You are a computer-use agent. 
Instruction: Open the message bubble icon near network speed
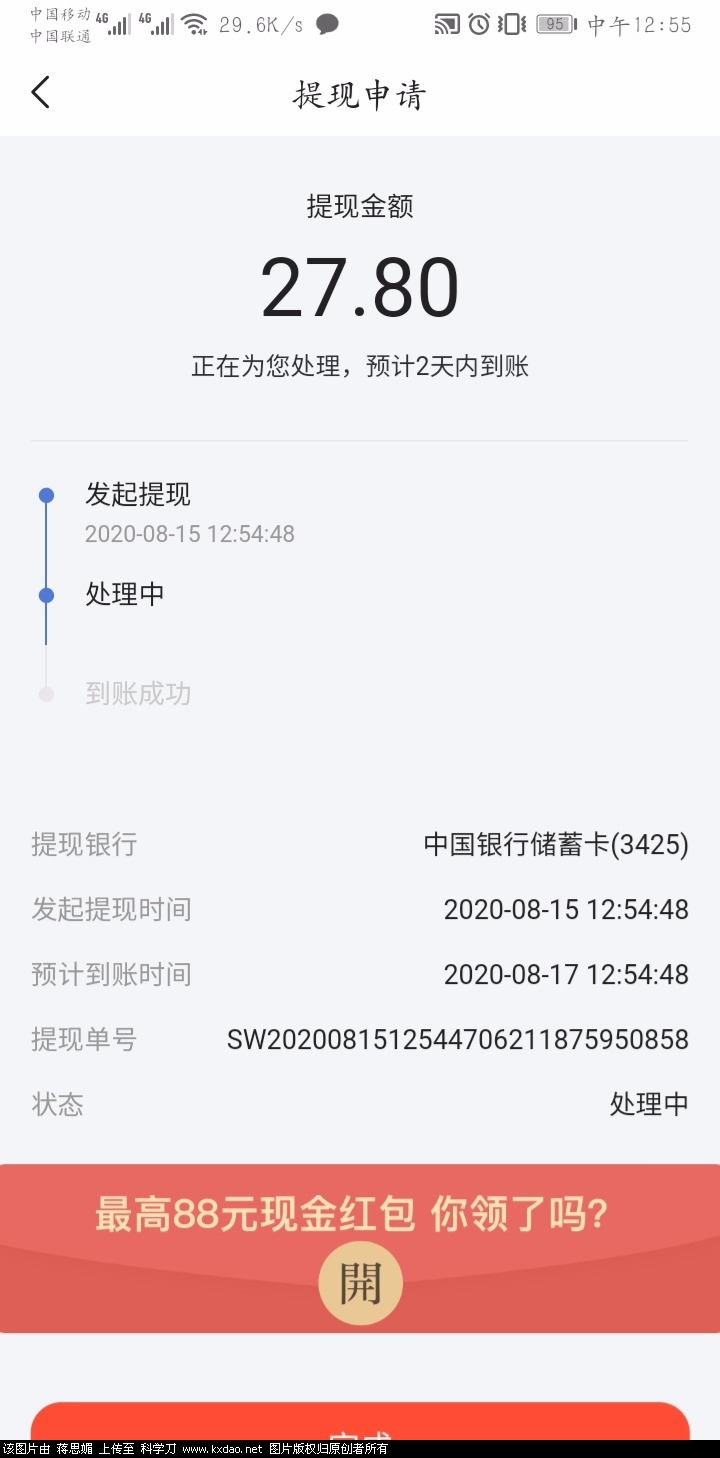(327, 23)
